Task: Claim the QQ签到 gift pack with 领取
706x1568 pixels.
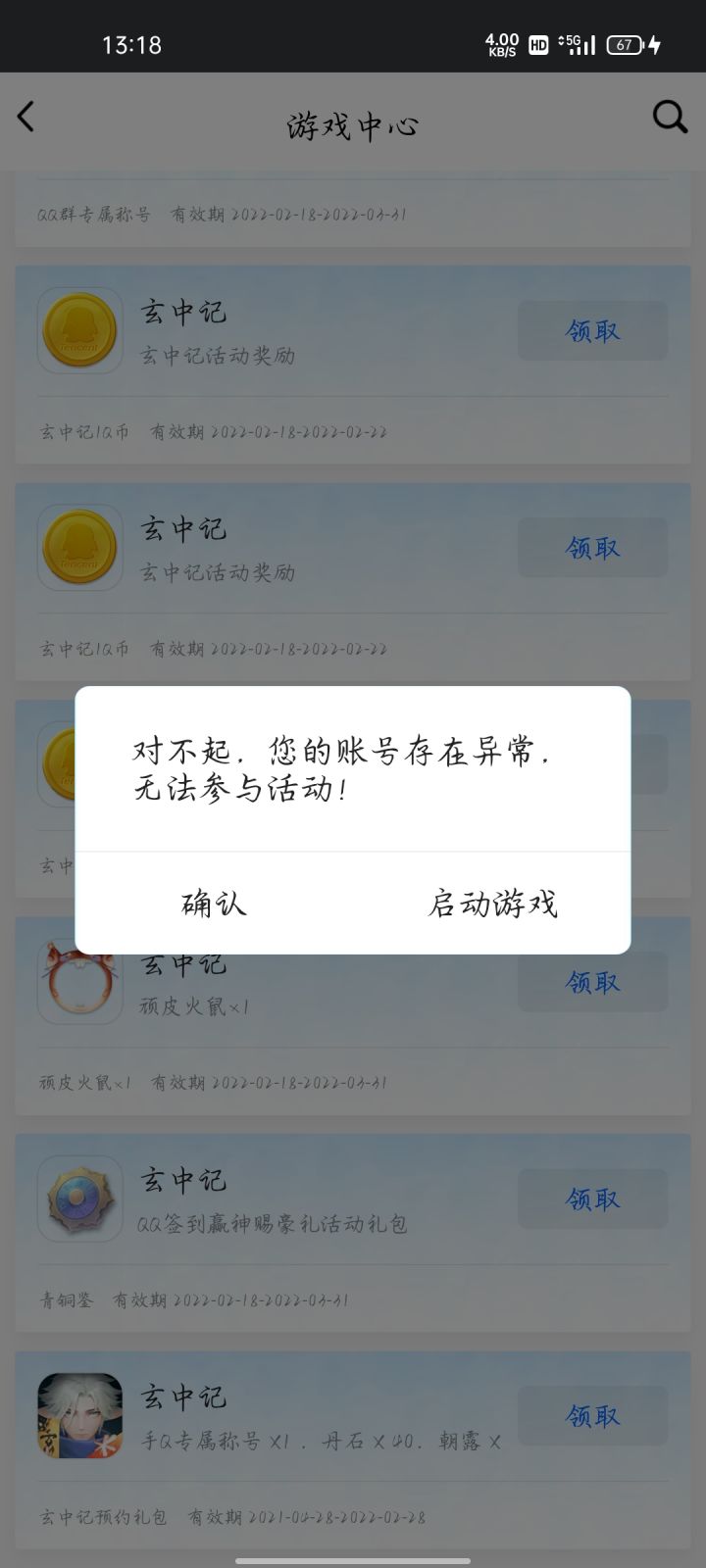Action: (592, 1199)
